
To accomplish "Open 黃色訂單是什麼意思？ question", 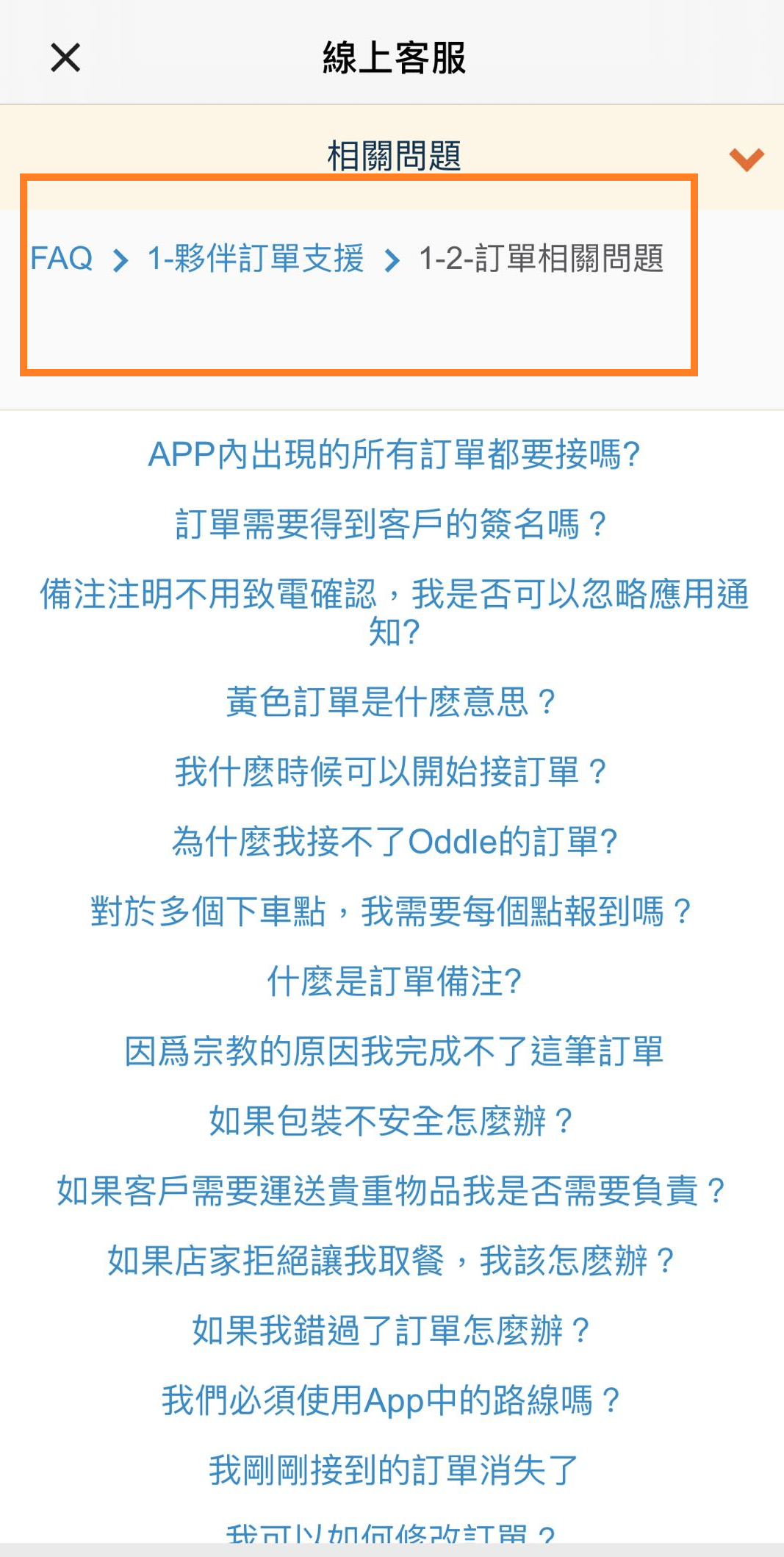I will (392, 701).
